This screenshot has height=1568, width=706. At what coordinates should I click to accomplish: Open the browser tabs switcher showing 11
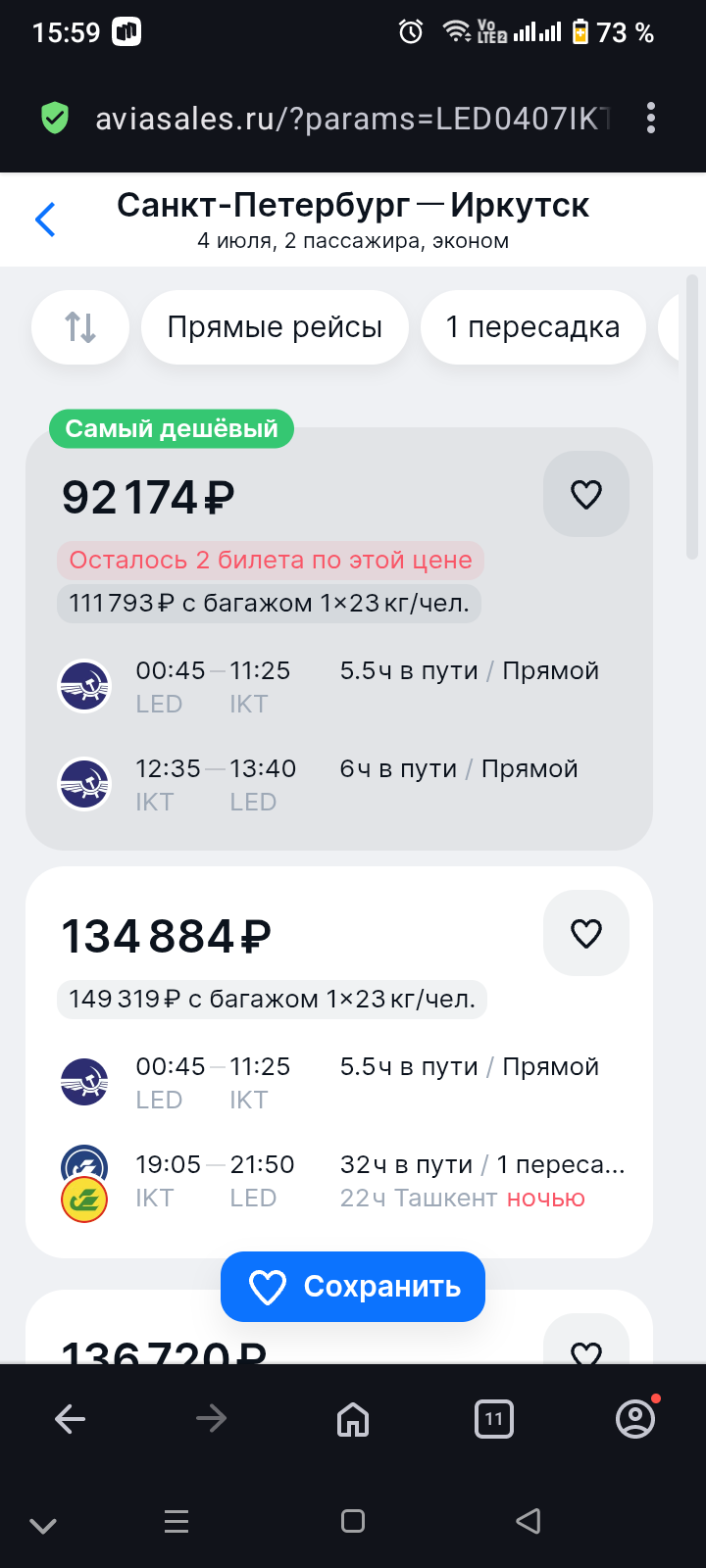pos(494,1418)
